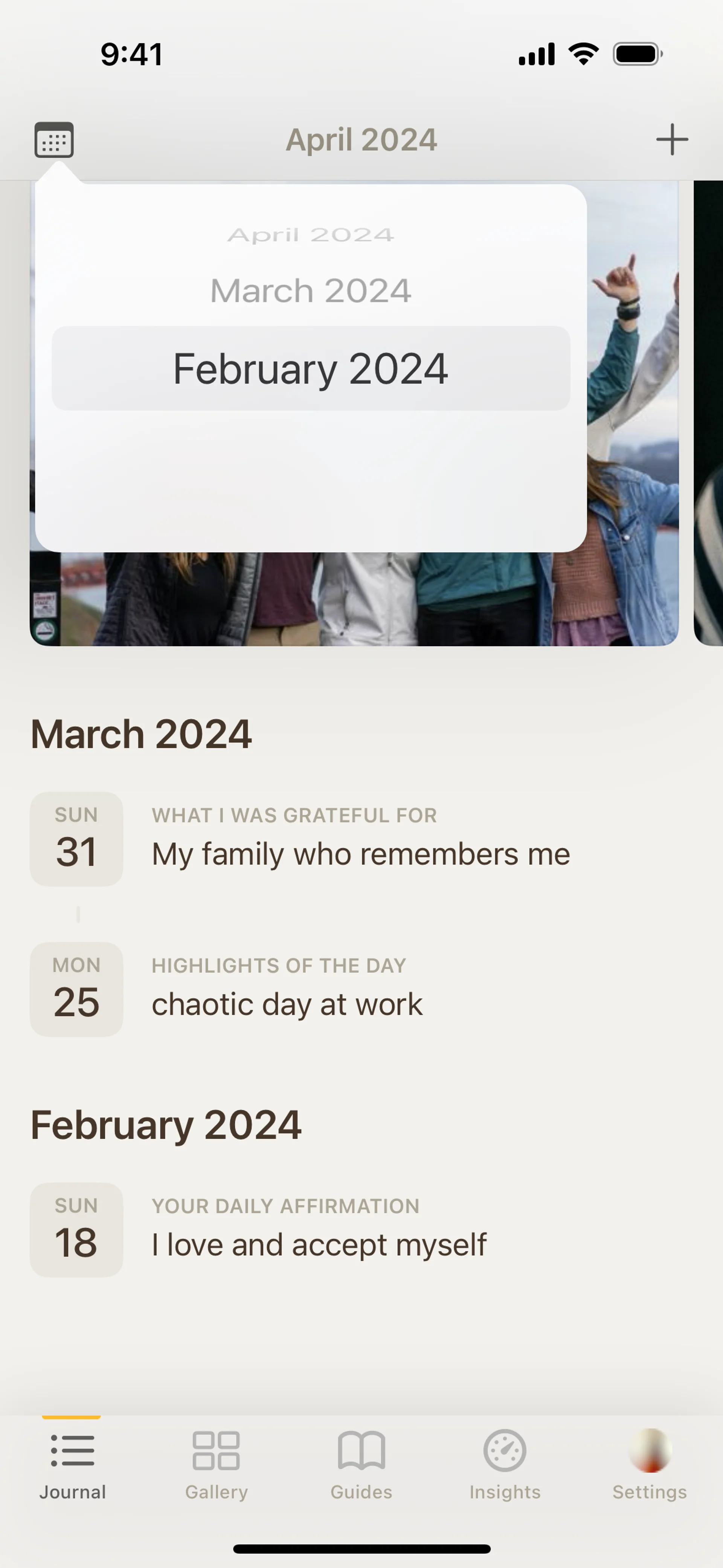Select February 2024 in the picker
The width and height of the screenshot is (723, 1568).
(x=310, y=368)
